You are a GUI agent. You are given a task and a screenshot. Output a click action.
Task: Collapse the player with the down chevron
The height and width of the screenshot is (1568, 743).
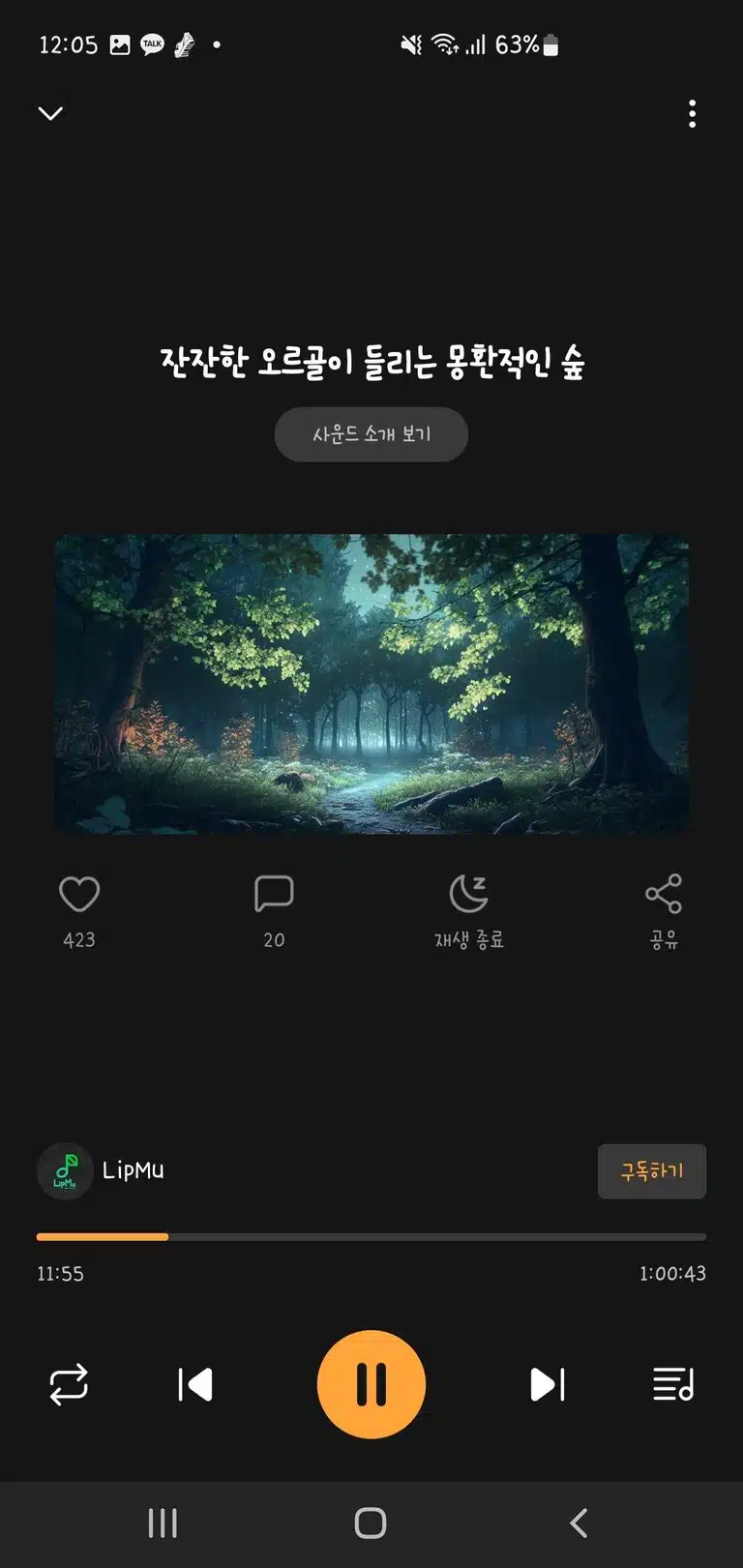pos(50,113)
